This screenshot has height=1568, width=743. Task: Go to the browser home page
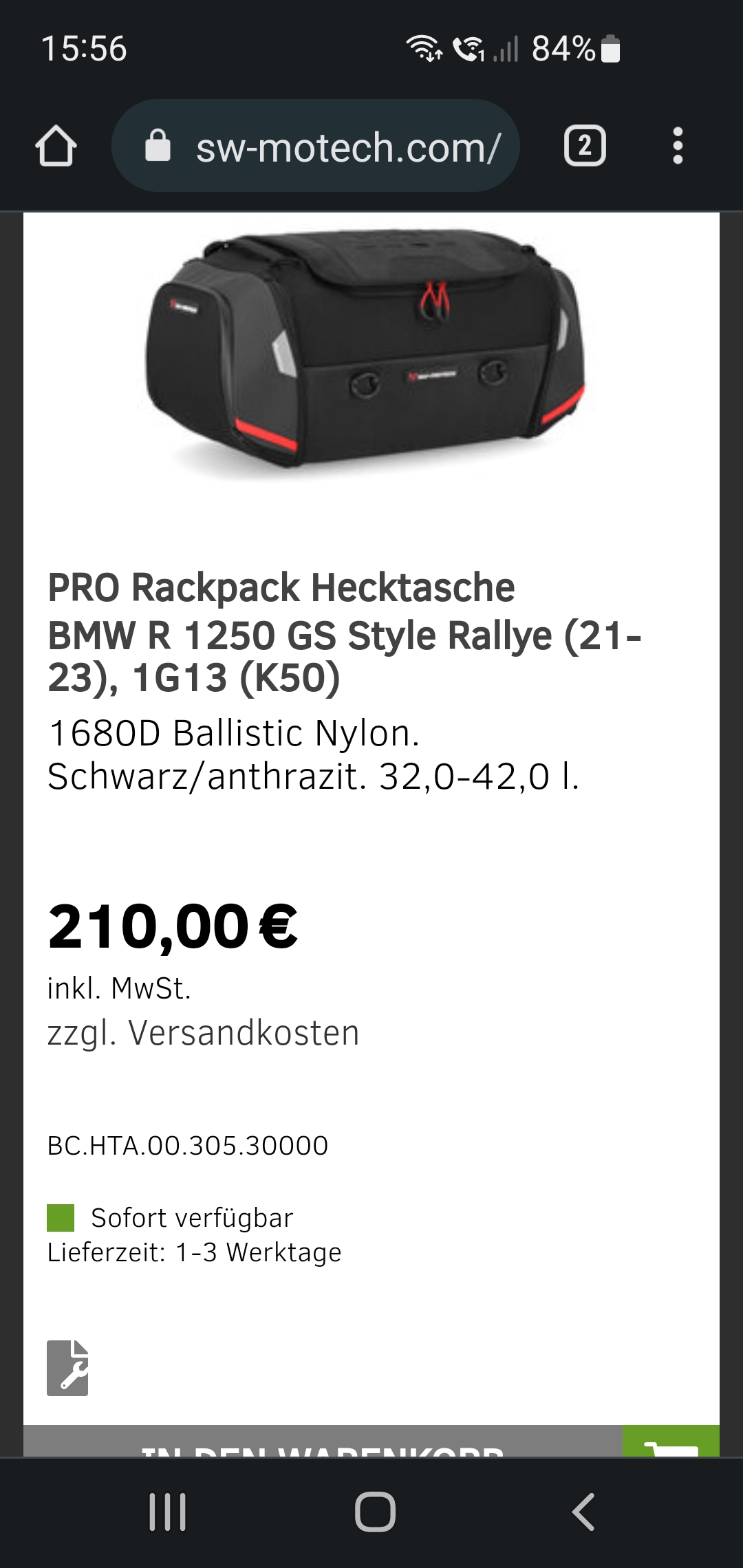[56, 146]
